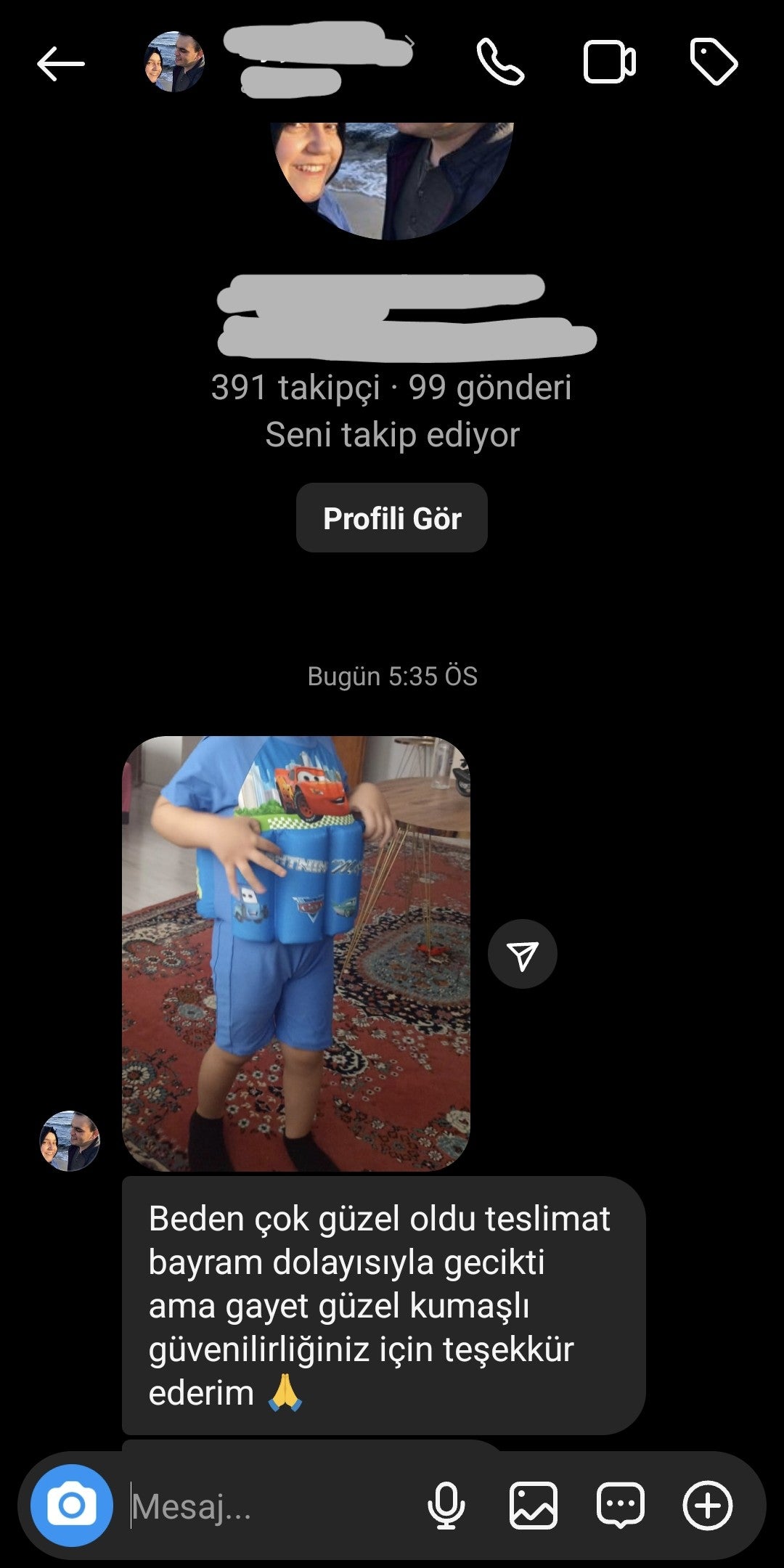784x1568 pixels.
Task: Forward the photo with the share icon
Action: tap(522, 955)
